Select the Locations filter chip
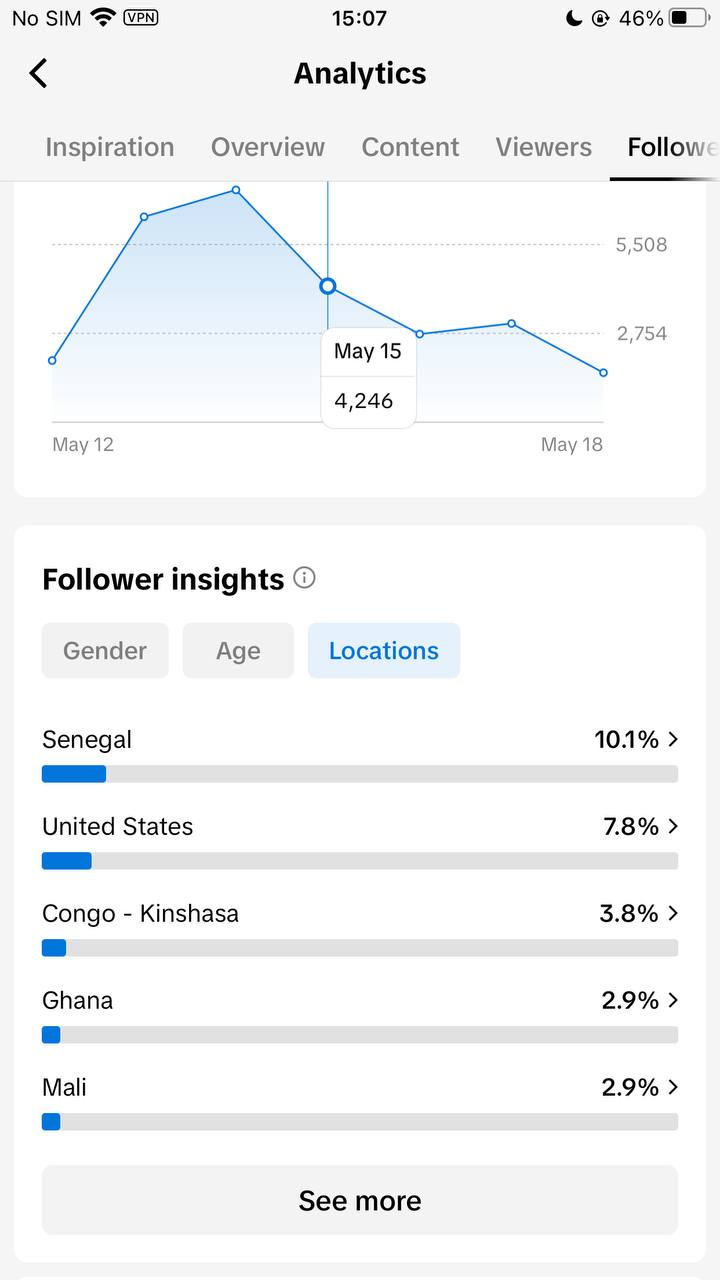 384,651
